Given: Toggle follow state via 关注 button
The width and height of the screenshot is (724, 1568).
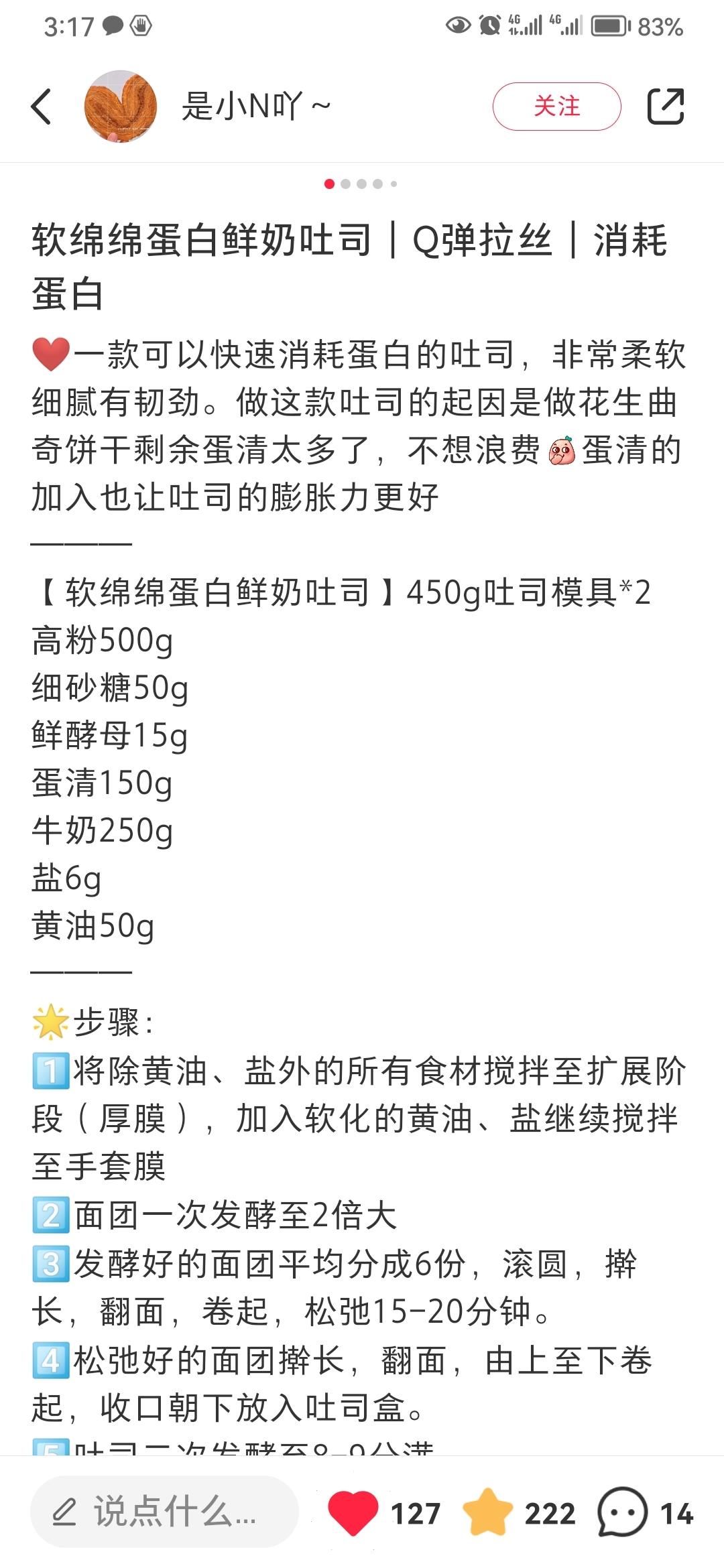Looking at the screenshot, I should [558, 106].
